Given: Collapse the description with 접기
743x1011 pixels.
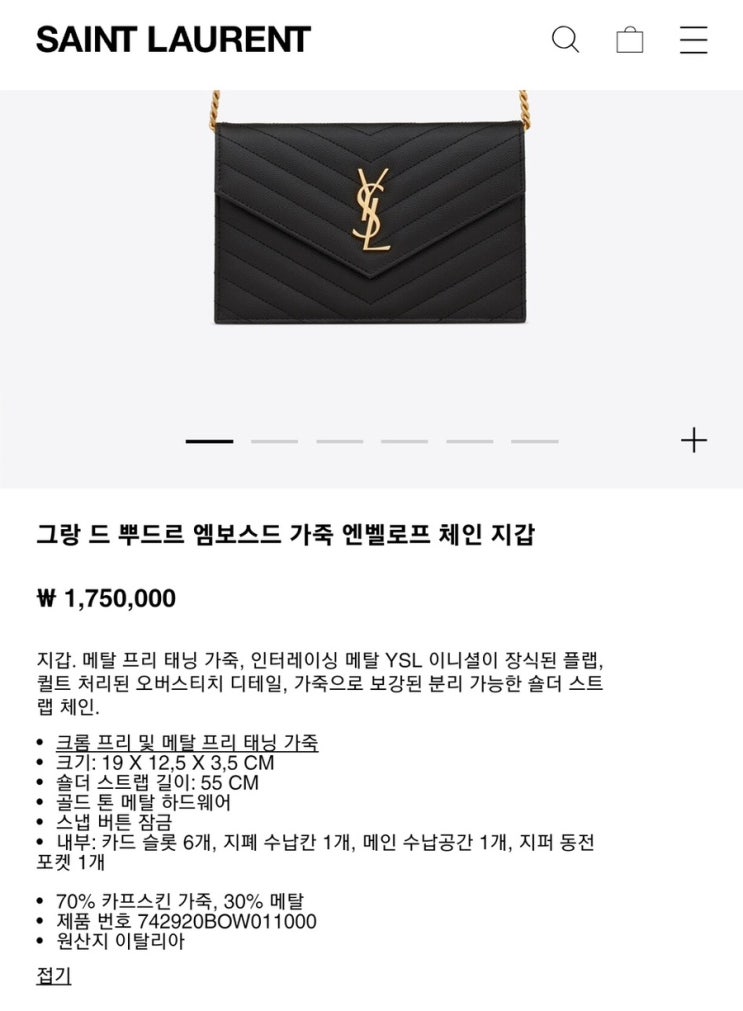Looking at the screenshot, I should click(54, 976).
